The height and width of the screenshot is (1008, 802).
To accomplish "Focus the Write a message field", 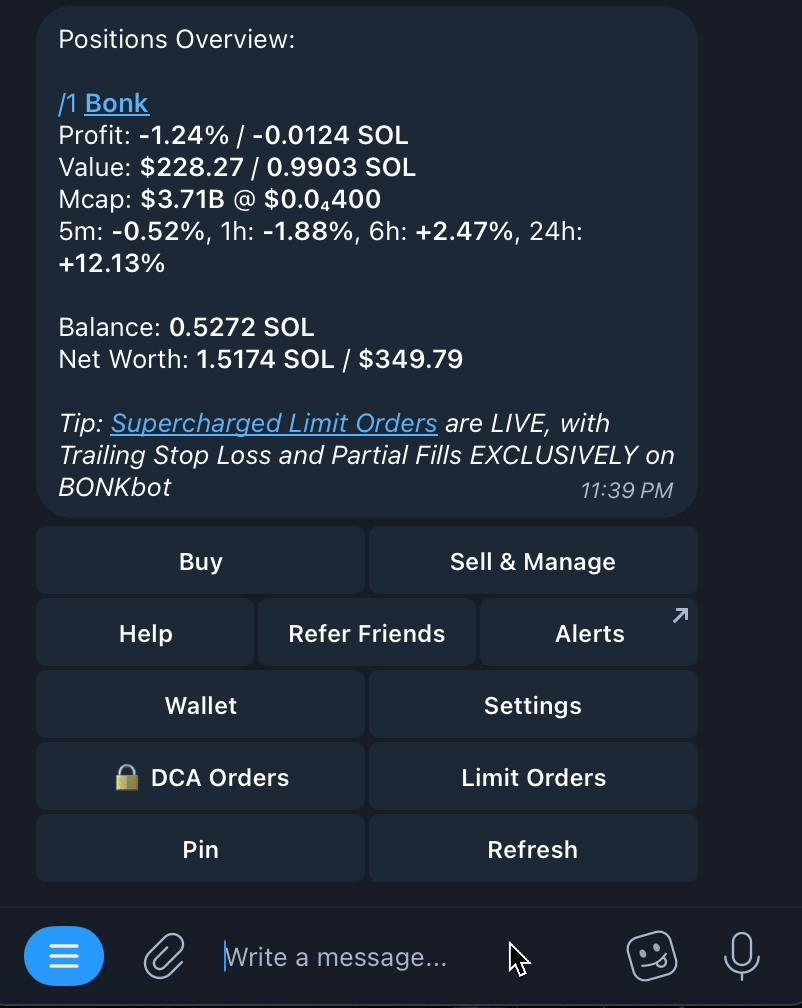I will coord(350,958).
